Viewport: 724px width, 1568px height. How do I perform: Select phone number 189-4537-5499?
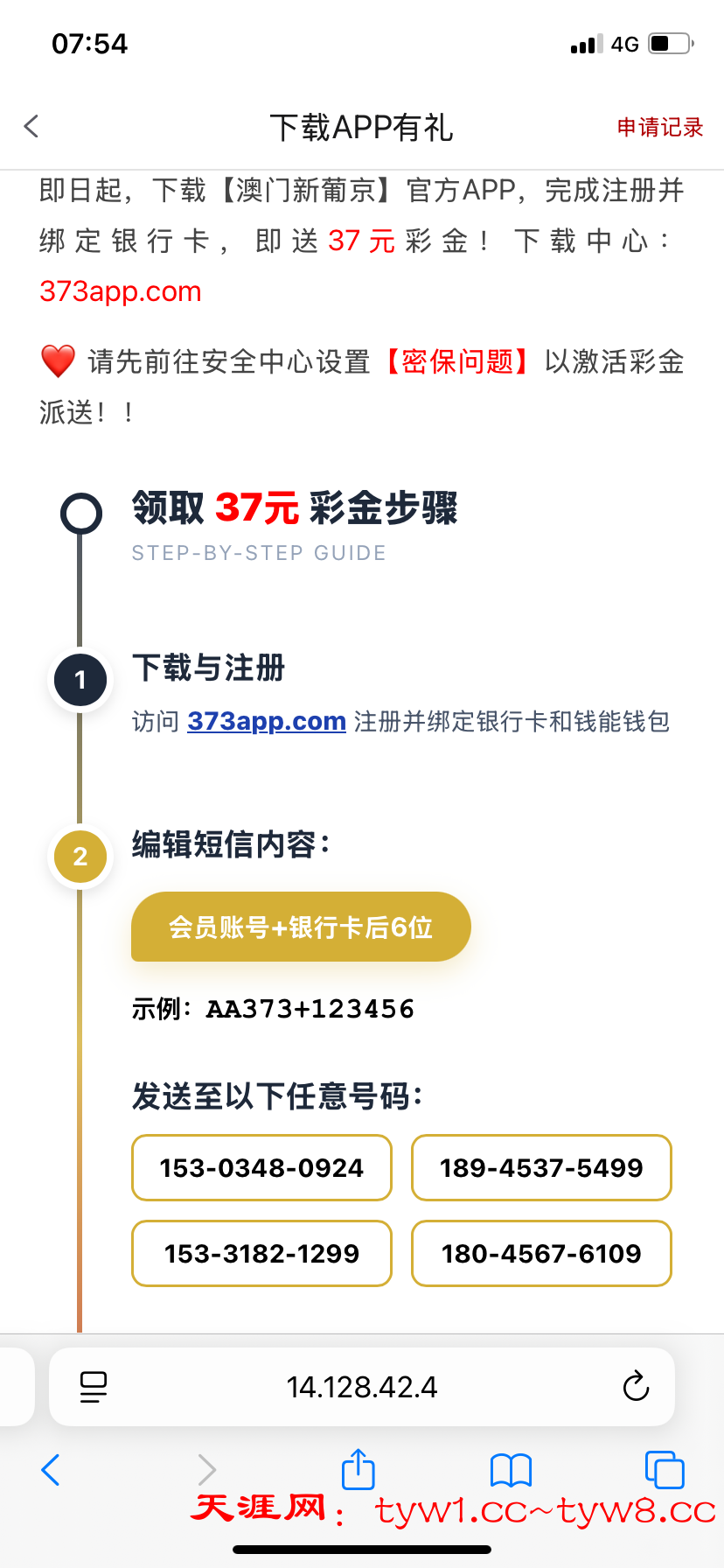pos(541,1168)
